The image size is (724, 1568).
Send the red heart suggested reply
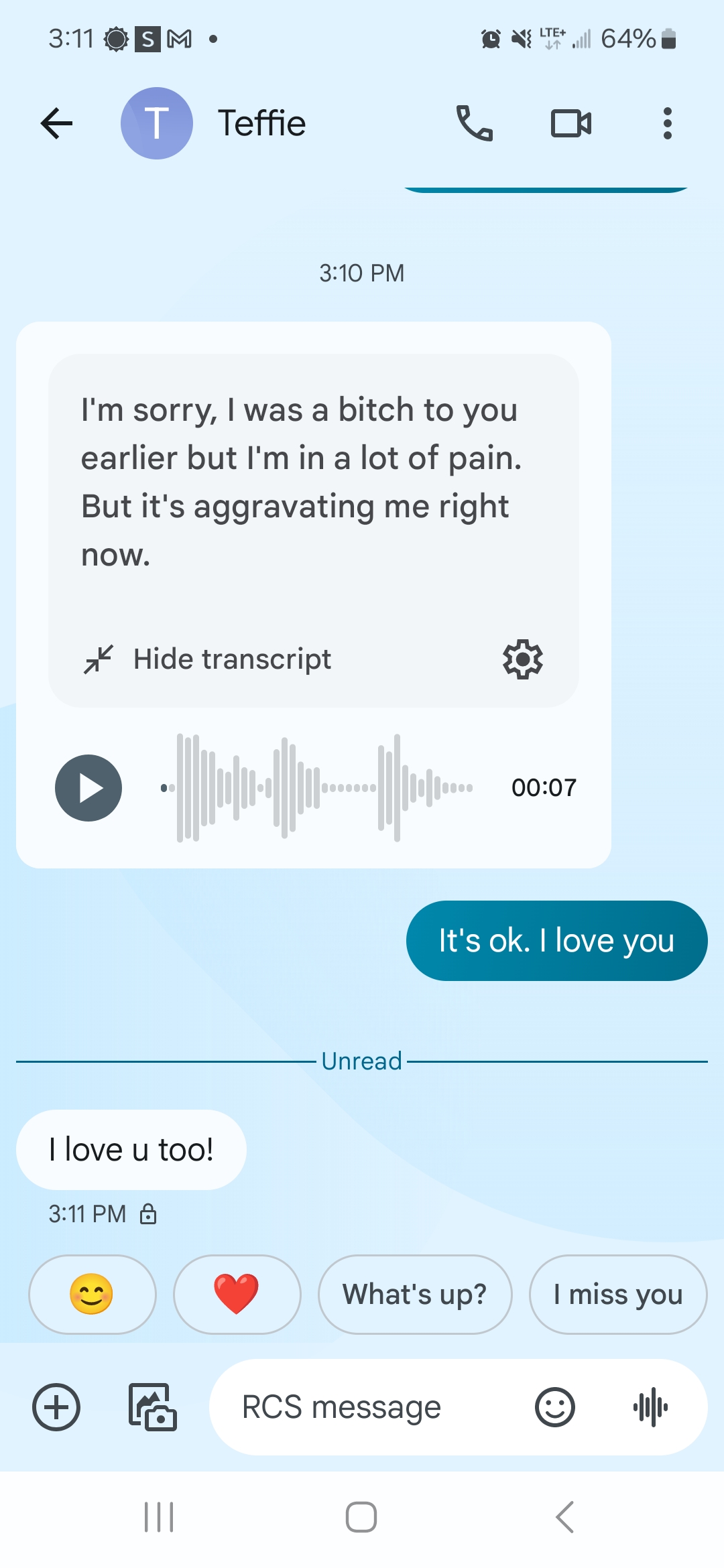click(237, 1294)
